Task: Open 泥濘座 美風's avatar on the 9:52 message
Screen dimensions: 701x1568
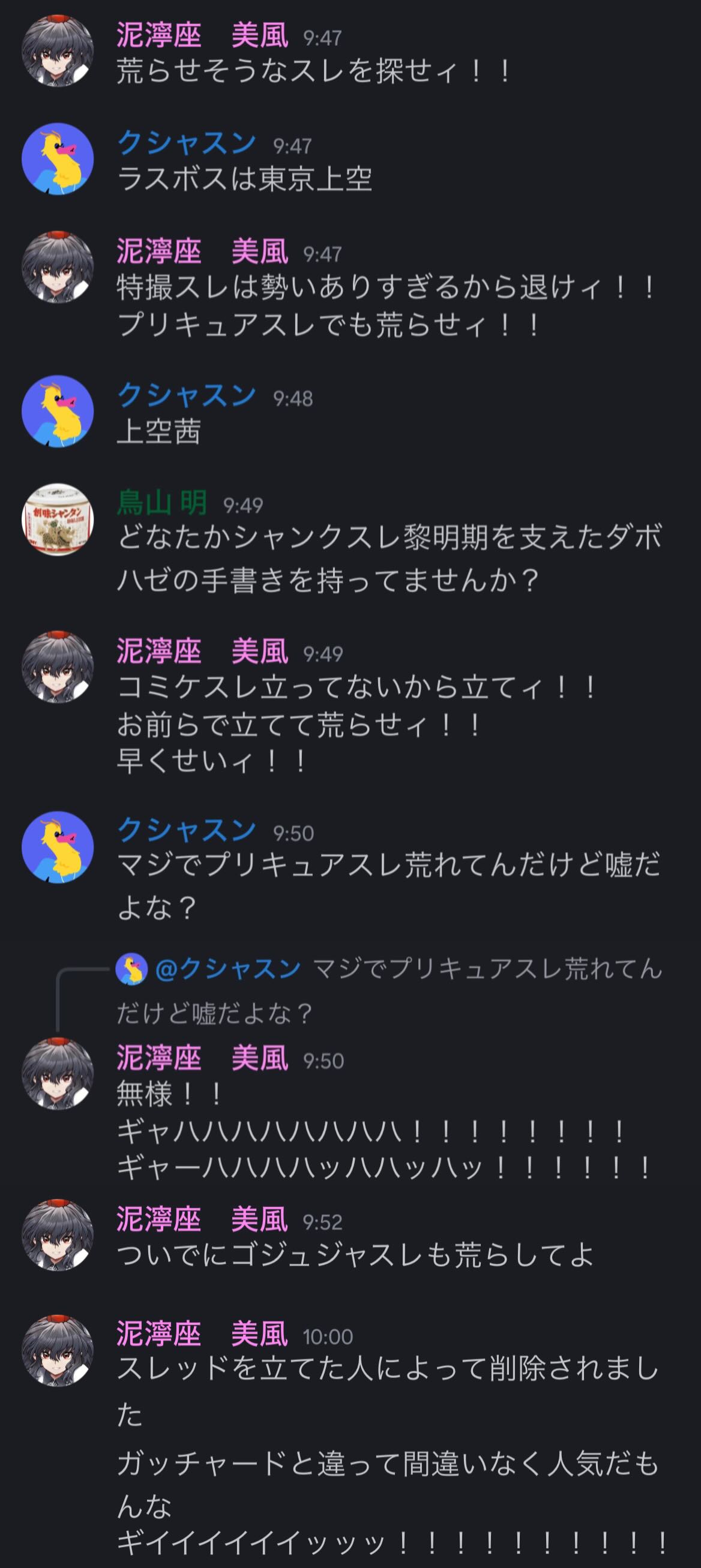Action: pos(57,1234)
